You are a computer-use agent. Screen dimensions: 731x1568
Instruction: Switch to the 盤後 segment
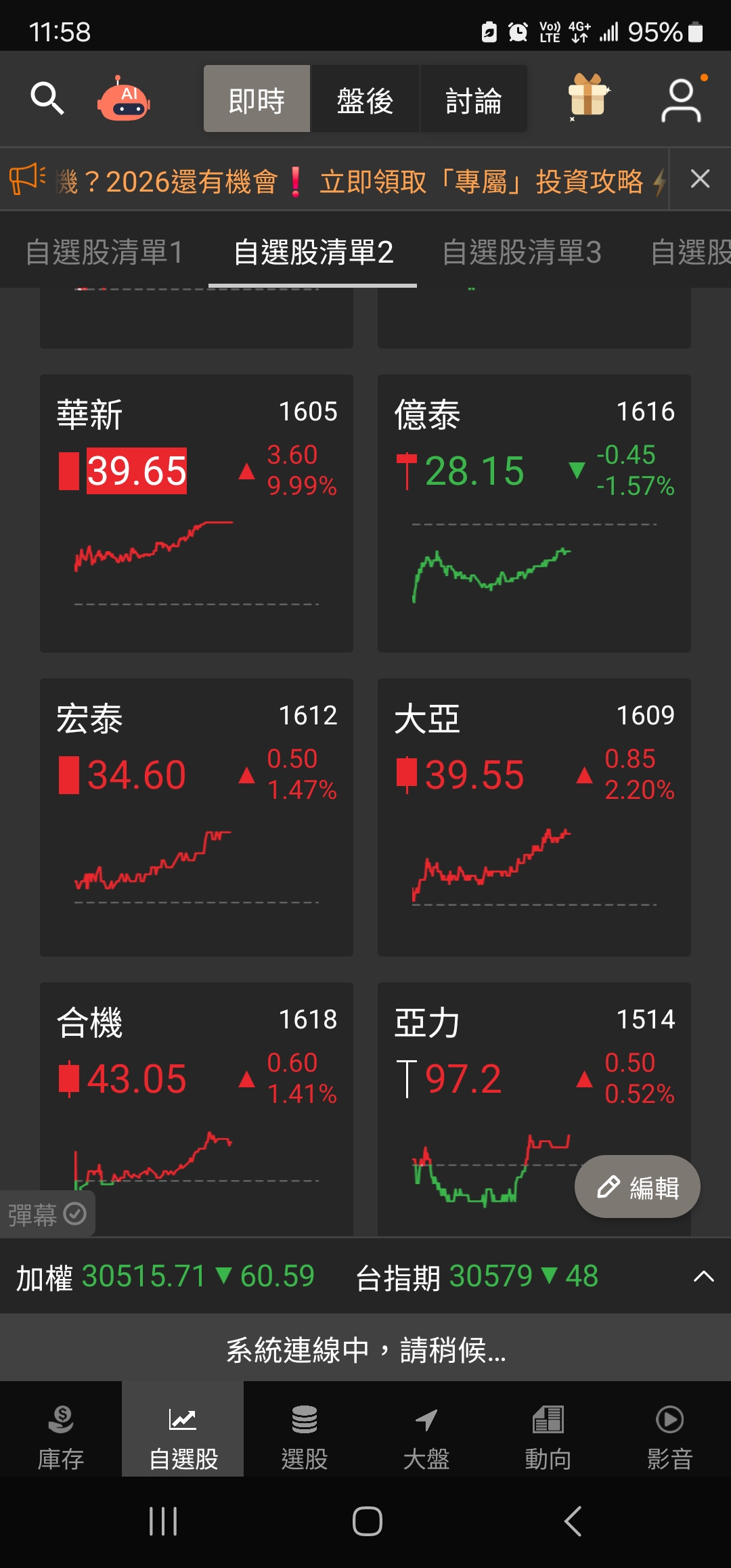click(x=365, y=100)
